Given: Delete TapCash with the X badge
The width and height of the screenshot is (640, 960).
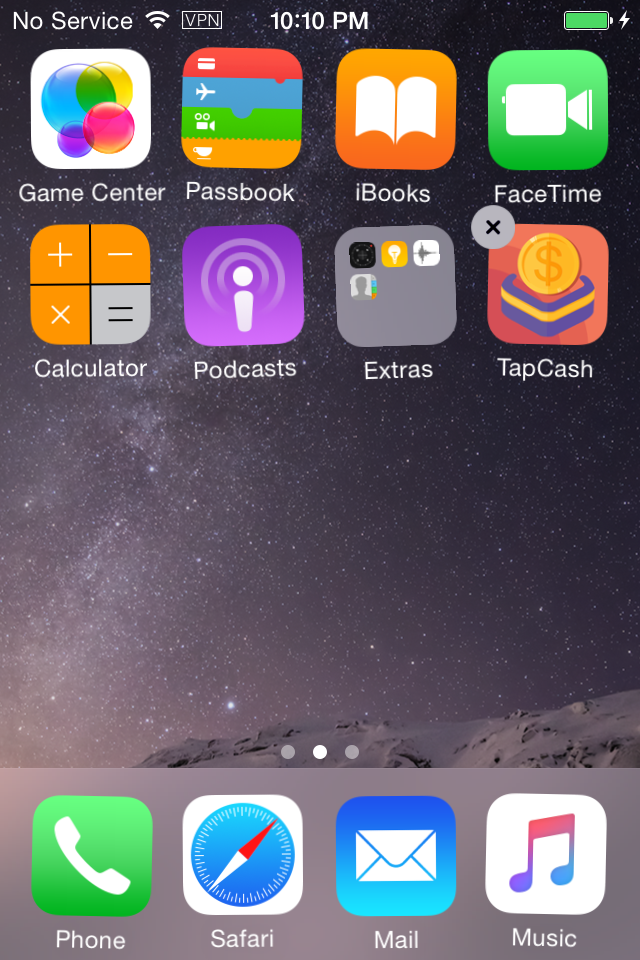Looking at the screenshot, I should [492, 228].
